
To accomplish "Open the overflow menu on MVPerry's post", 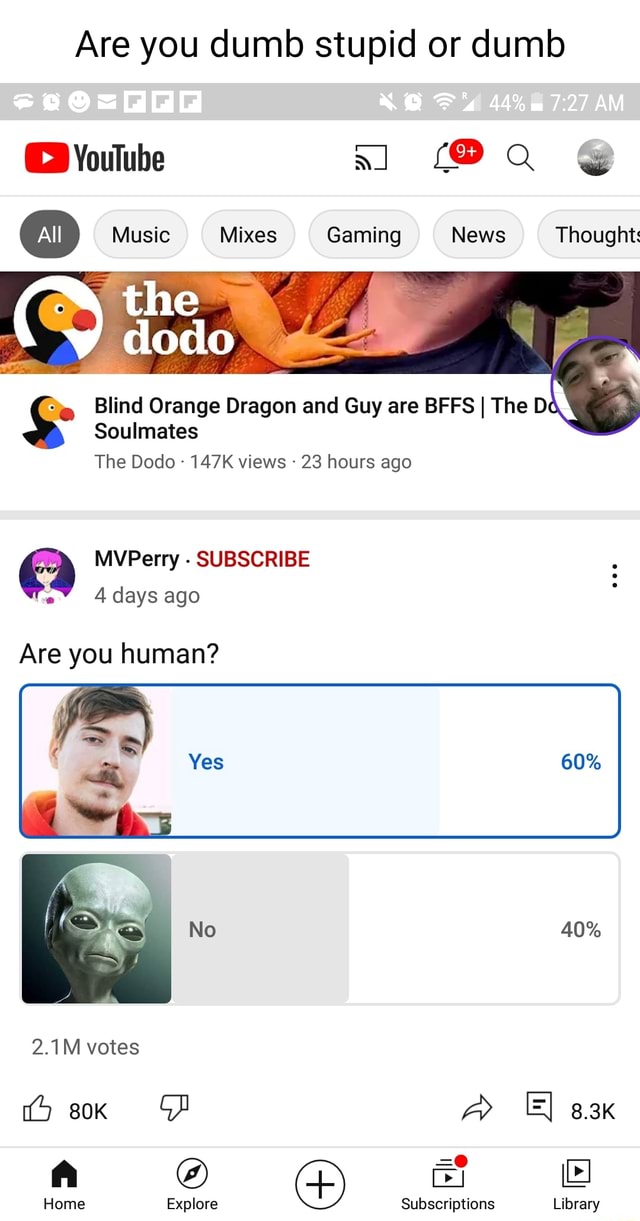I will (614, 576).
